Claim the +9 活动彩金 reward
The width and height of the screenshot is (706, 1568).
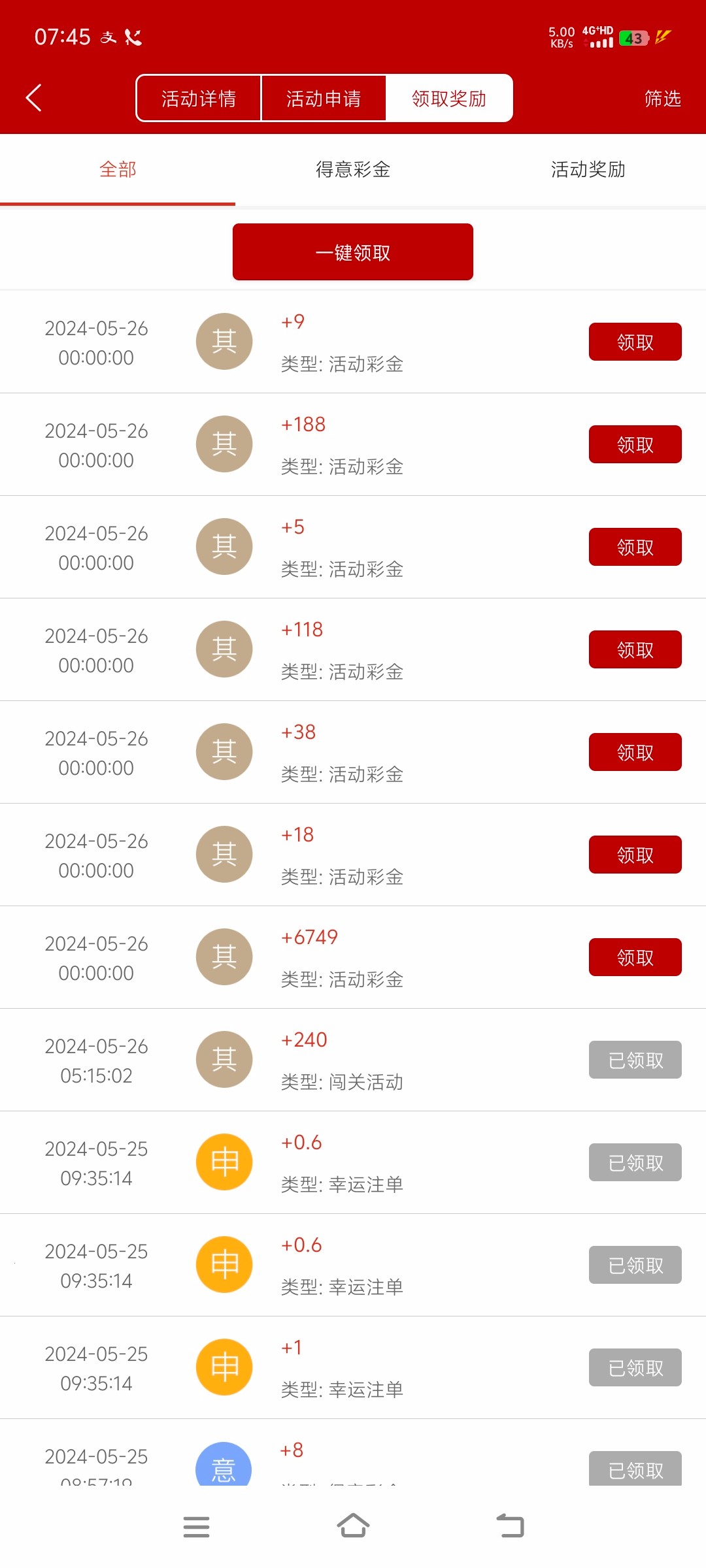coord(635,342)
